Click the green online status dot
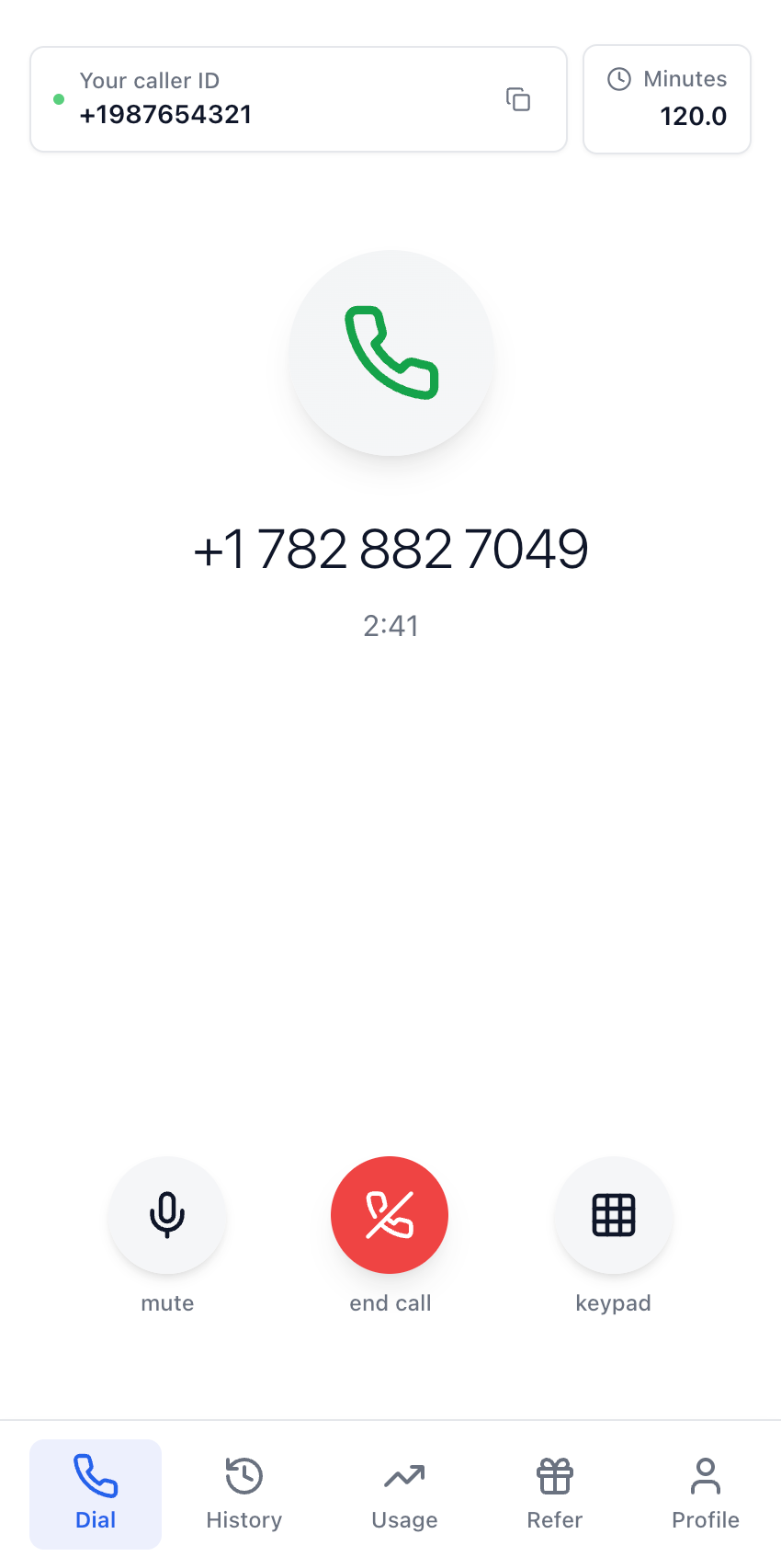The height and width of the screenshot is (1568, 781). (x=59, y=97)
